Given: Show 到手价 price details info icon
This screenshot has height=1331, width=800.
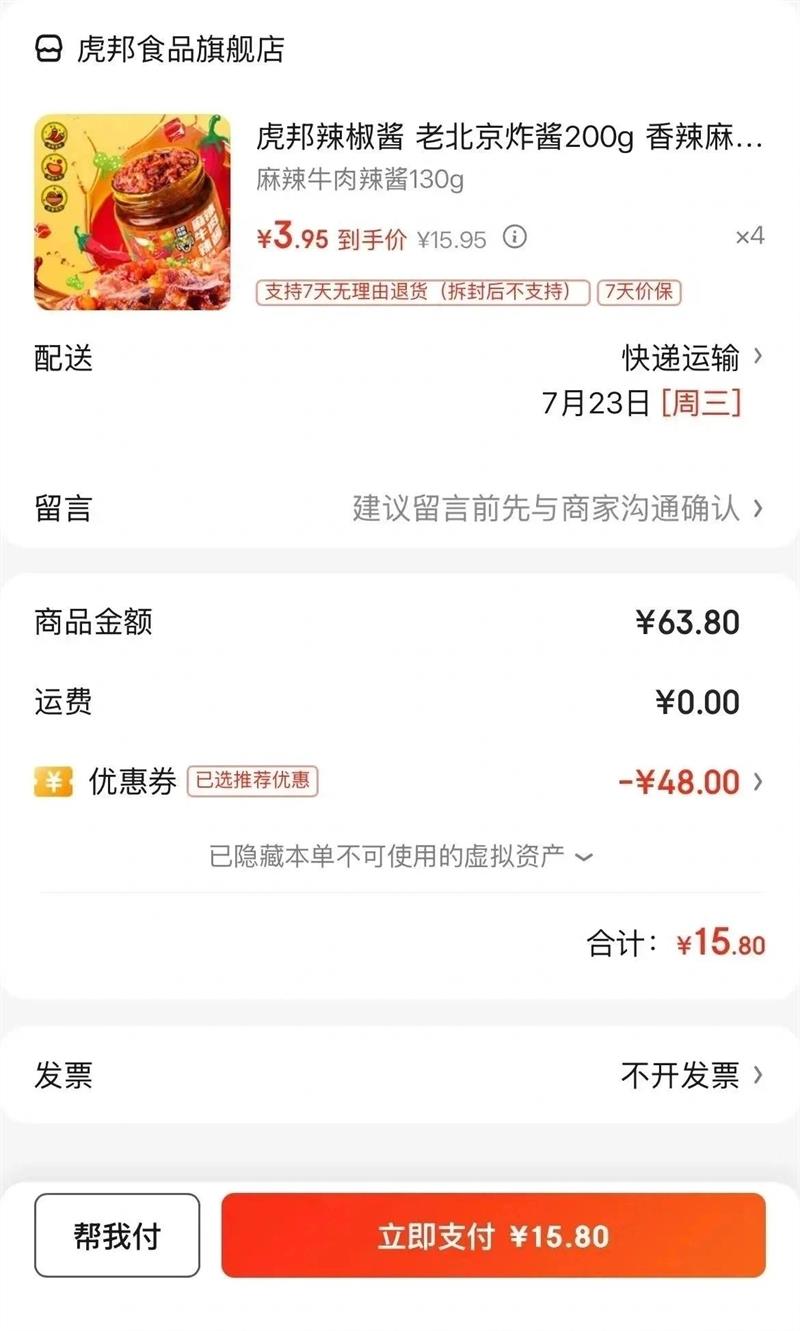Looking at the screenshot, I should [514, 238].
